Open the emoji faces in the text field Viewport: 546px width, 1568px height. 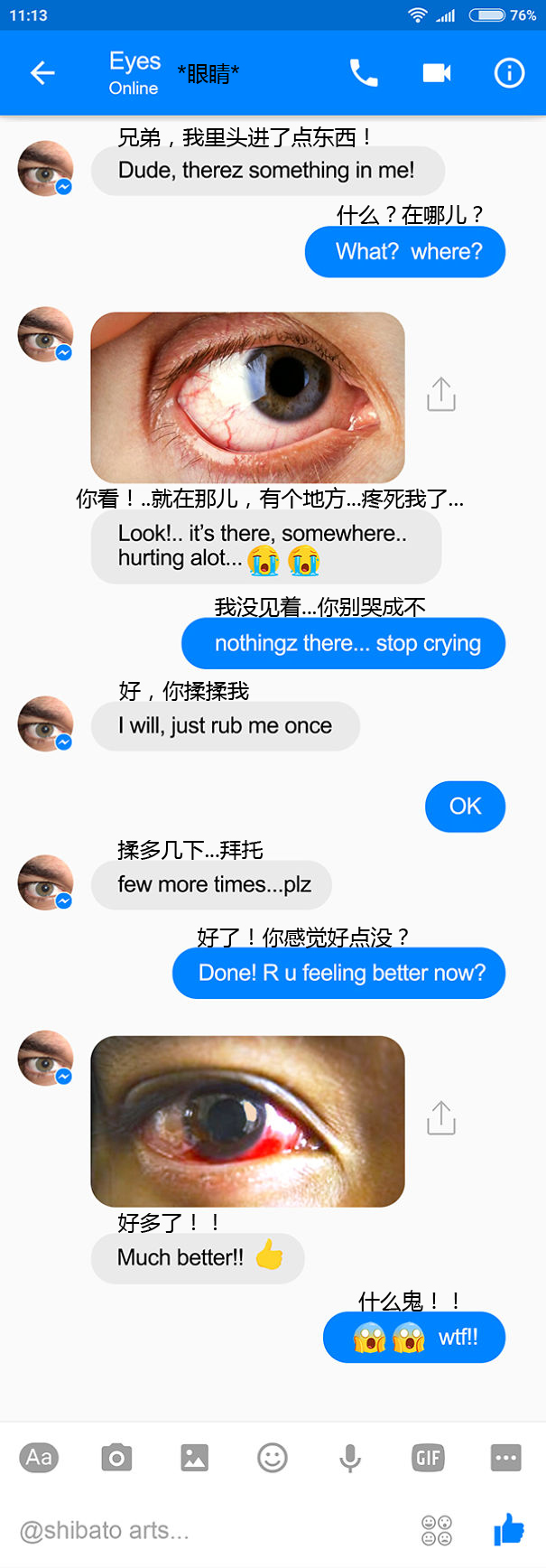click(x=437, y=1530)
